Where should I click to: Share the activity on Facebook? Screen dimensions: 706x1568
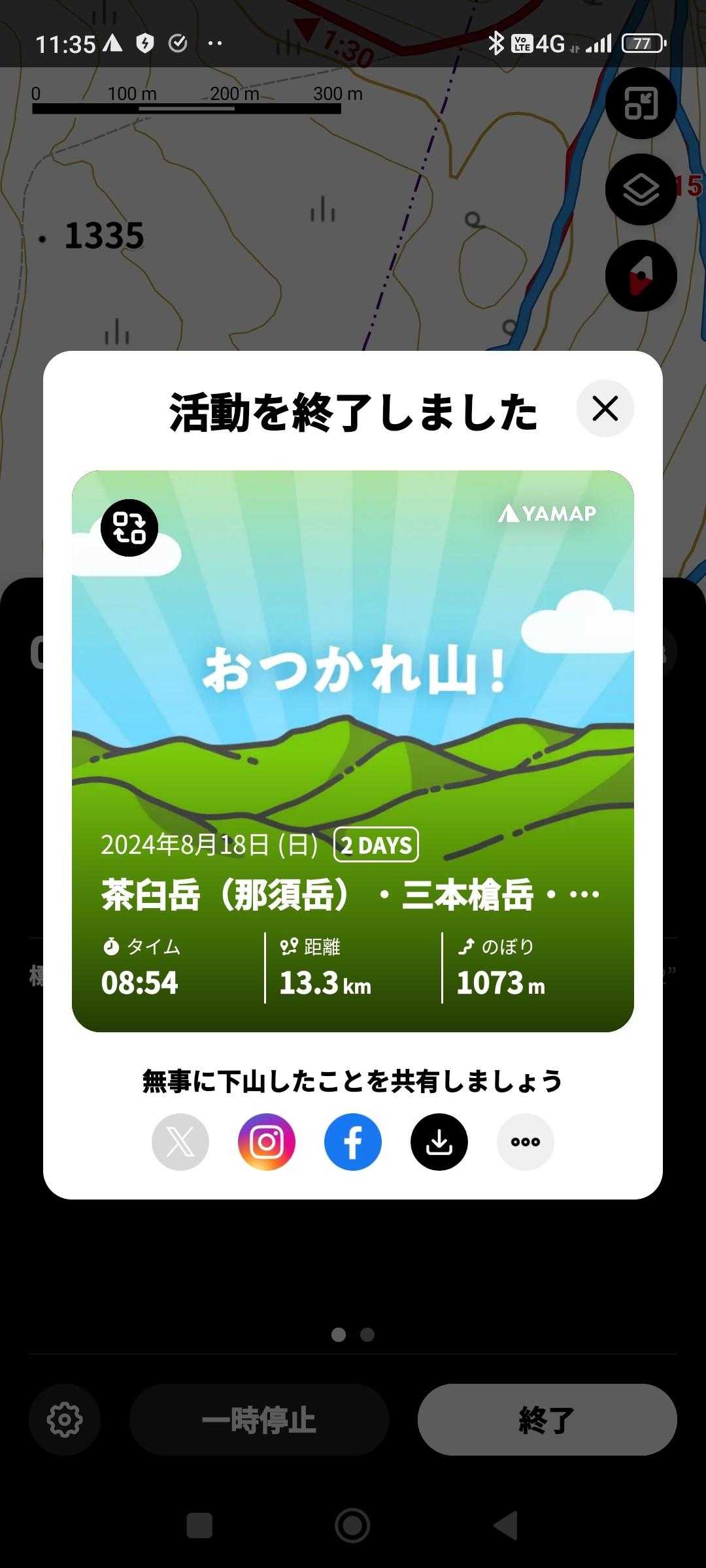coord(353,1142)
